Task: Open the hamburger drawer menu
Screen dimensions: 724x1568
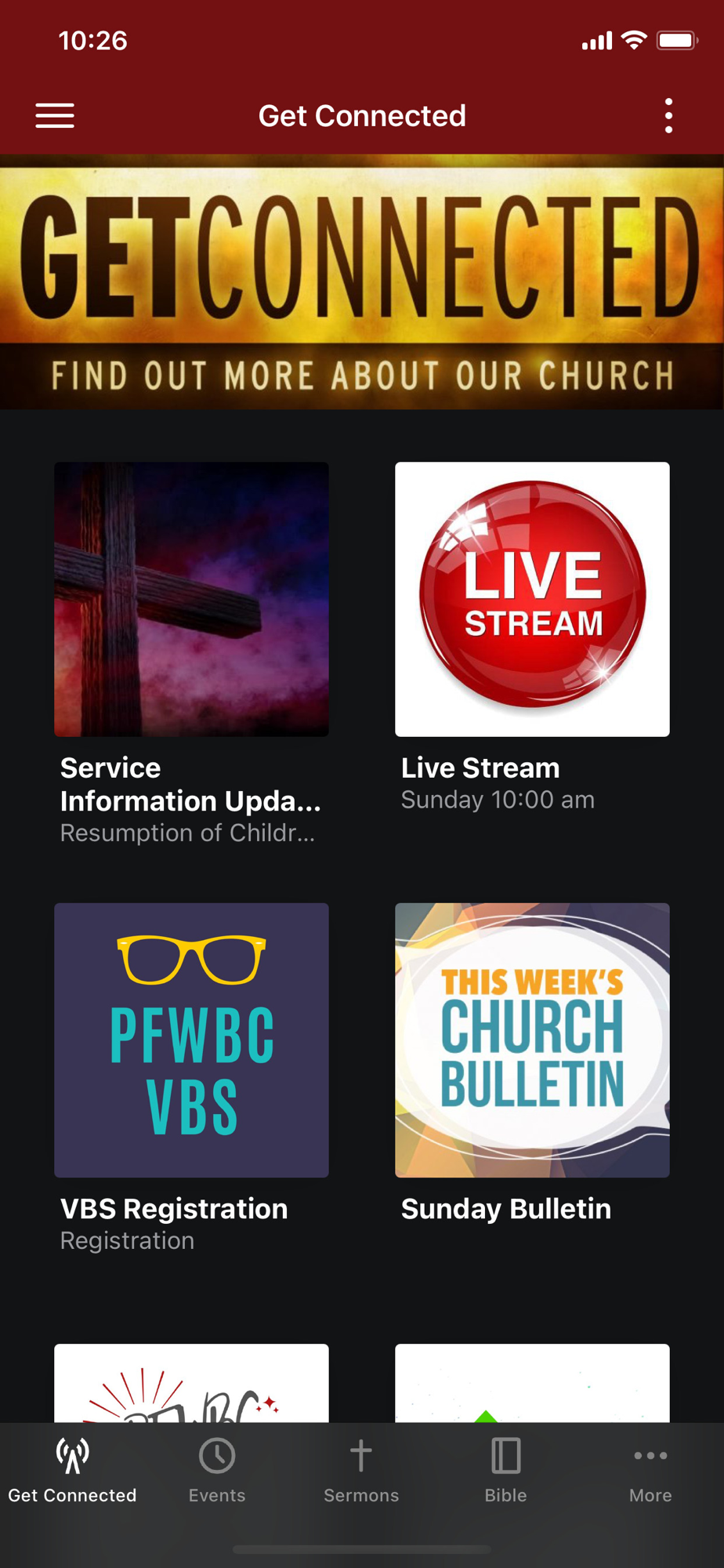Action: [x=55, y=116]
